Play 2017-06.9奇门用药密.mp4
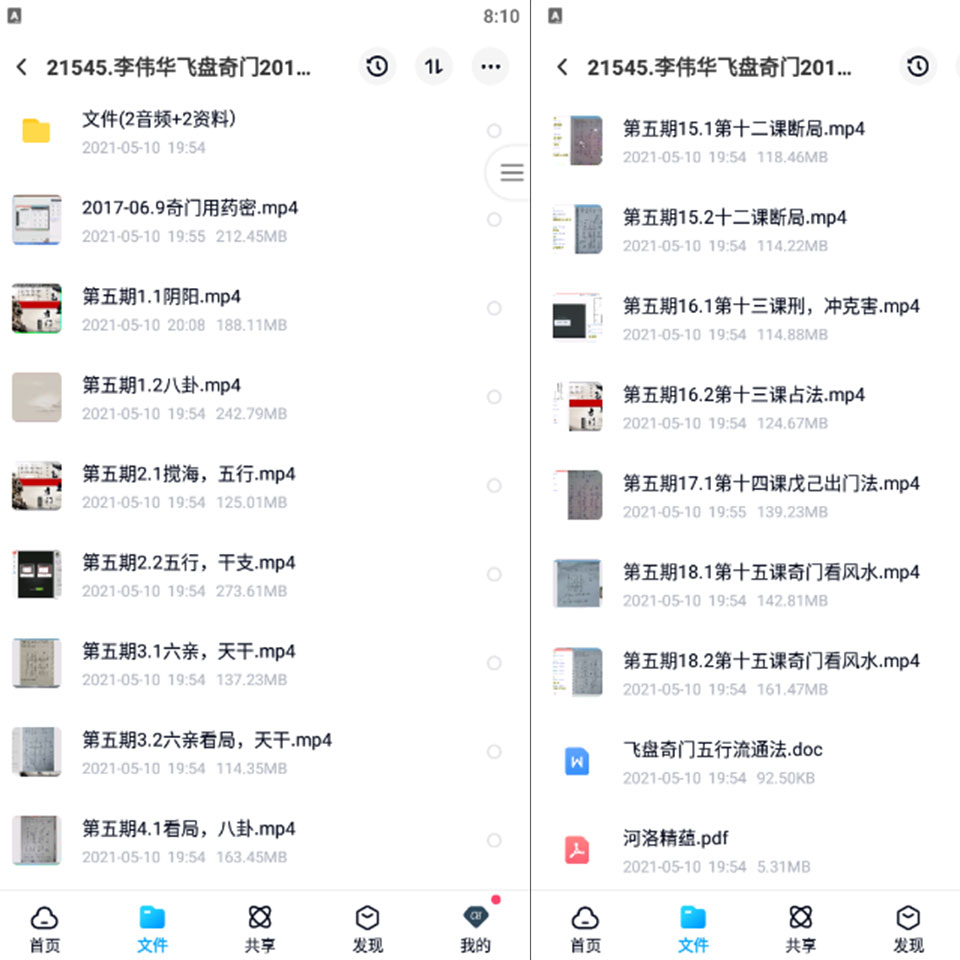The width and height of the screenshot is (960, 960). point(190,220)
